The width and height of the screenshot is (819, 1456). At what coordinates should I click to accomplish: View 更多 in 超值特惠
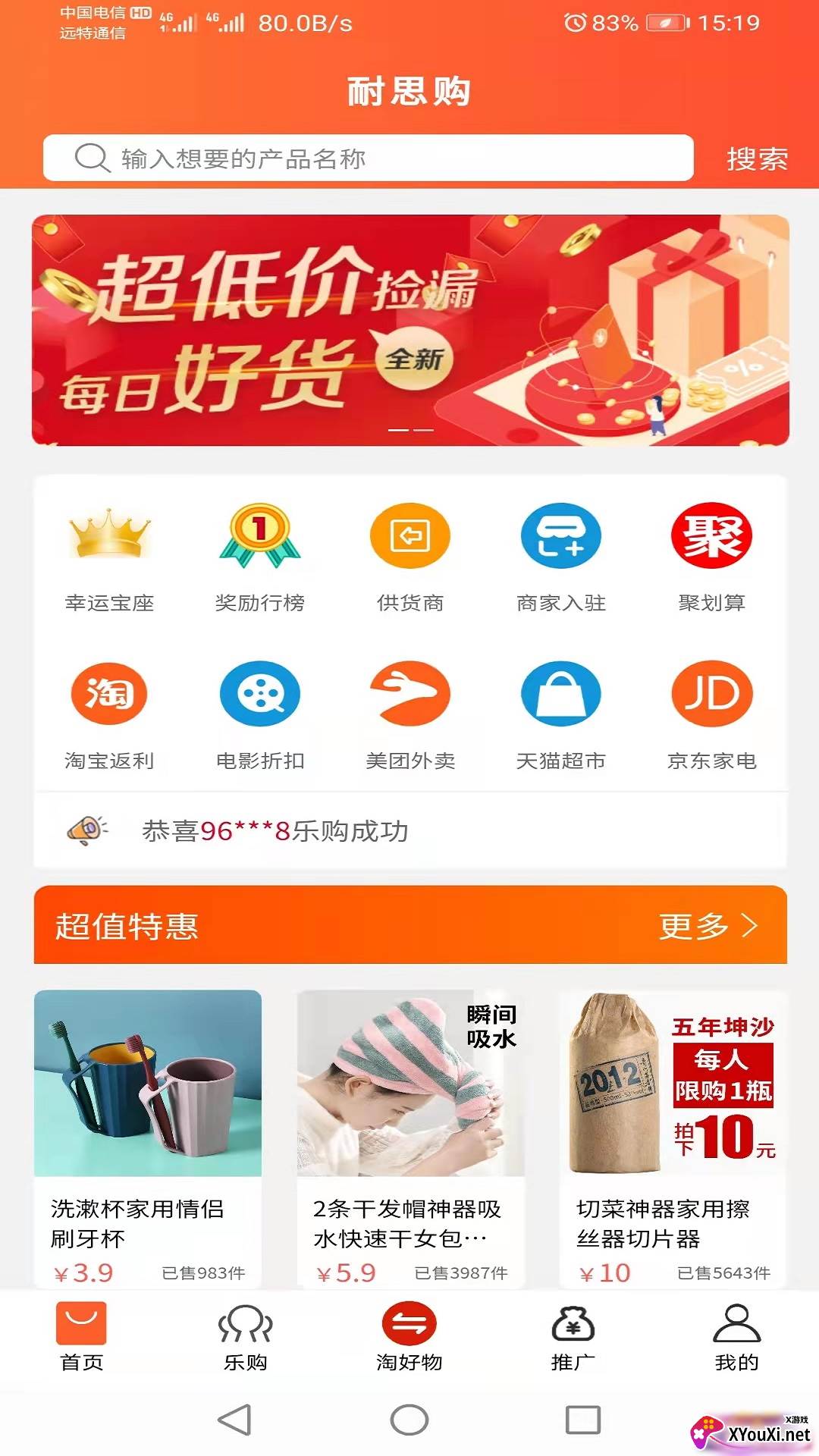(x=708, y=926)
